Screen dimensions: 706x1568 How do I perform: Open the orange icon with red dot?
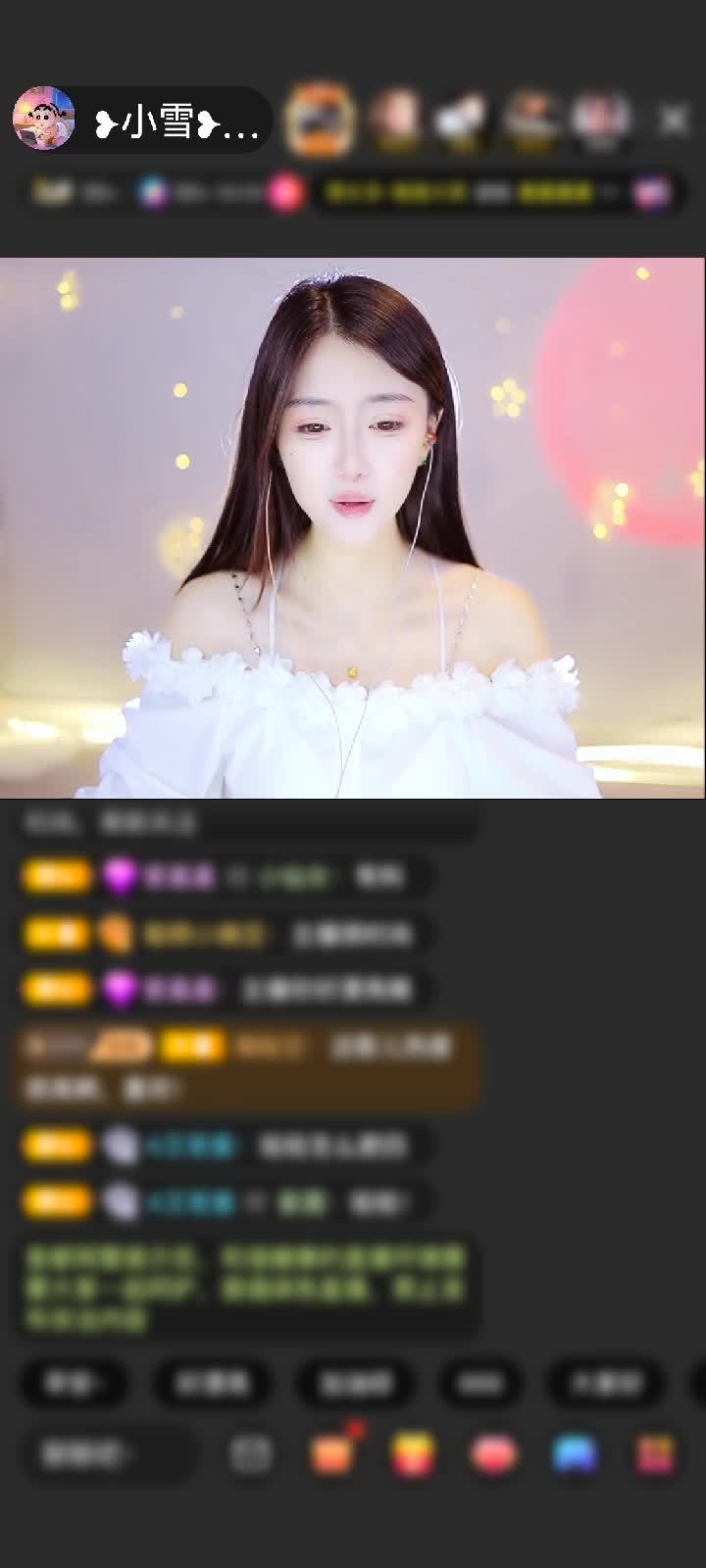(x=332, y=1453)
